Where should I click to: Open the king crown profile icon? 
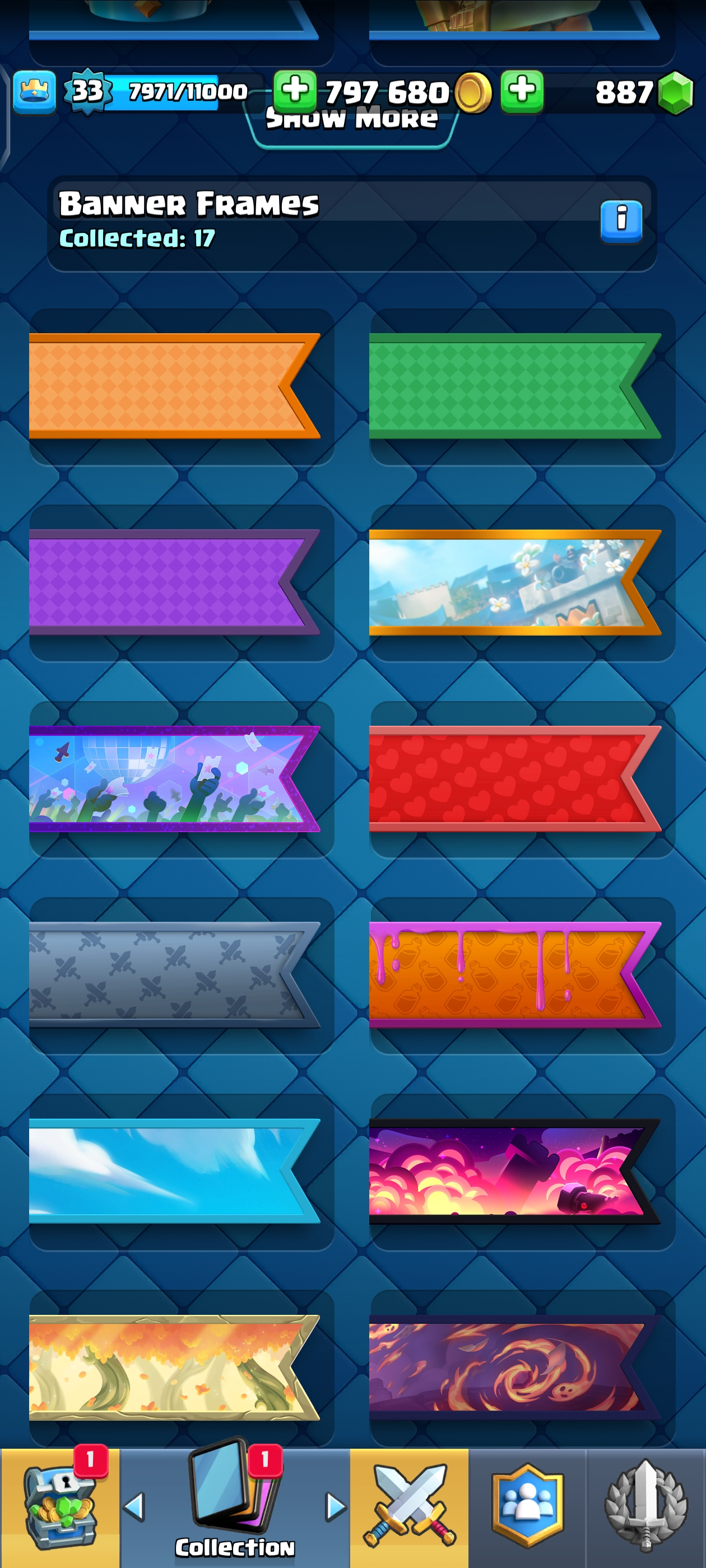(x=34, y=92)
